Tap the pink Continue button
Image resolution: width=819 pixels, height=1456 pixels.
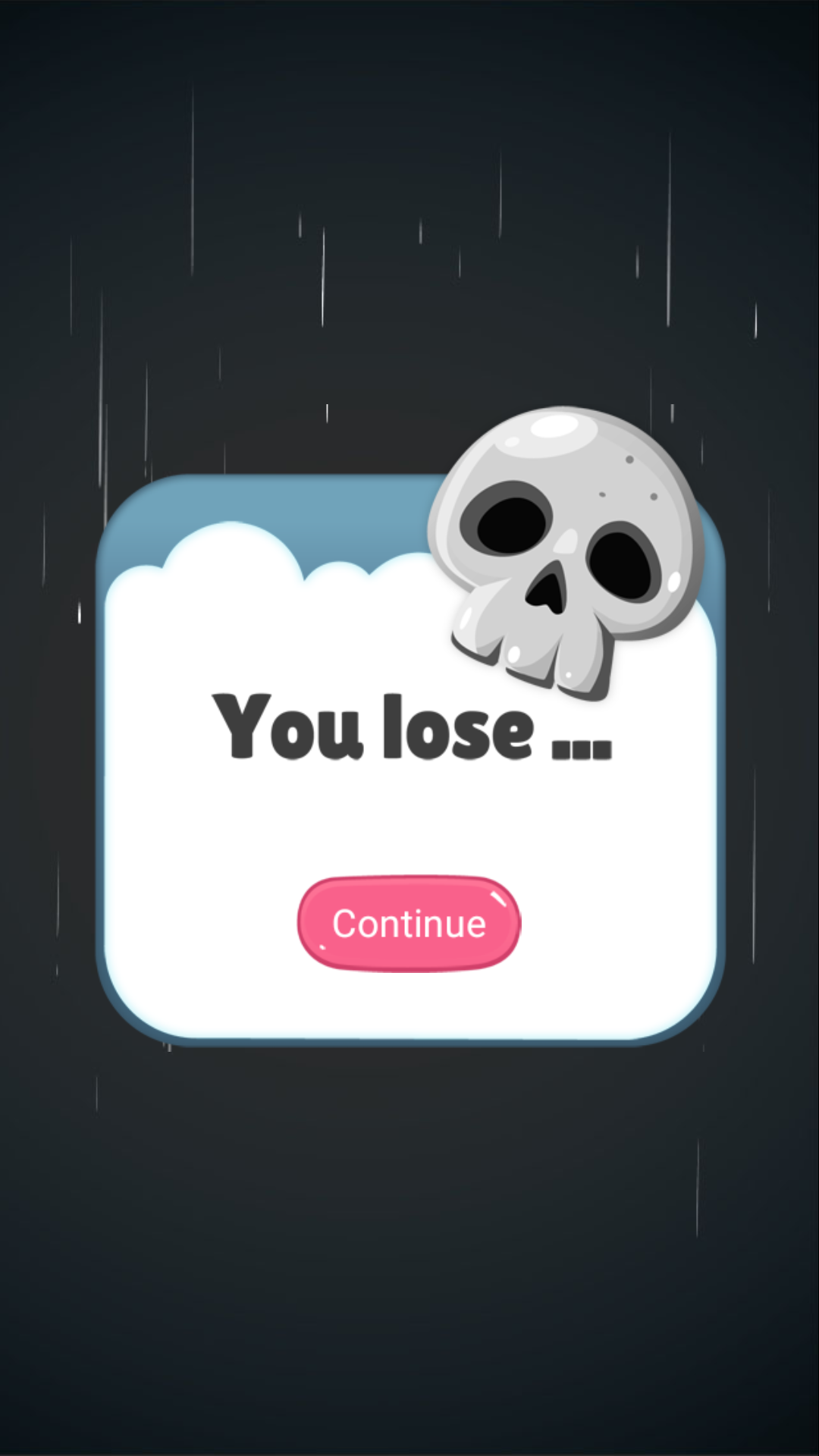409,923
